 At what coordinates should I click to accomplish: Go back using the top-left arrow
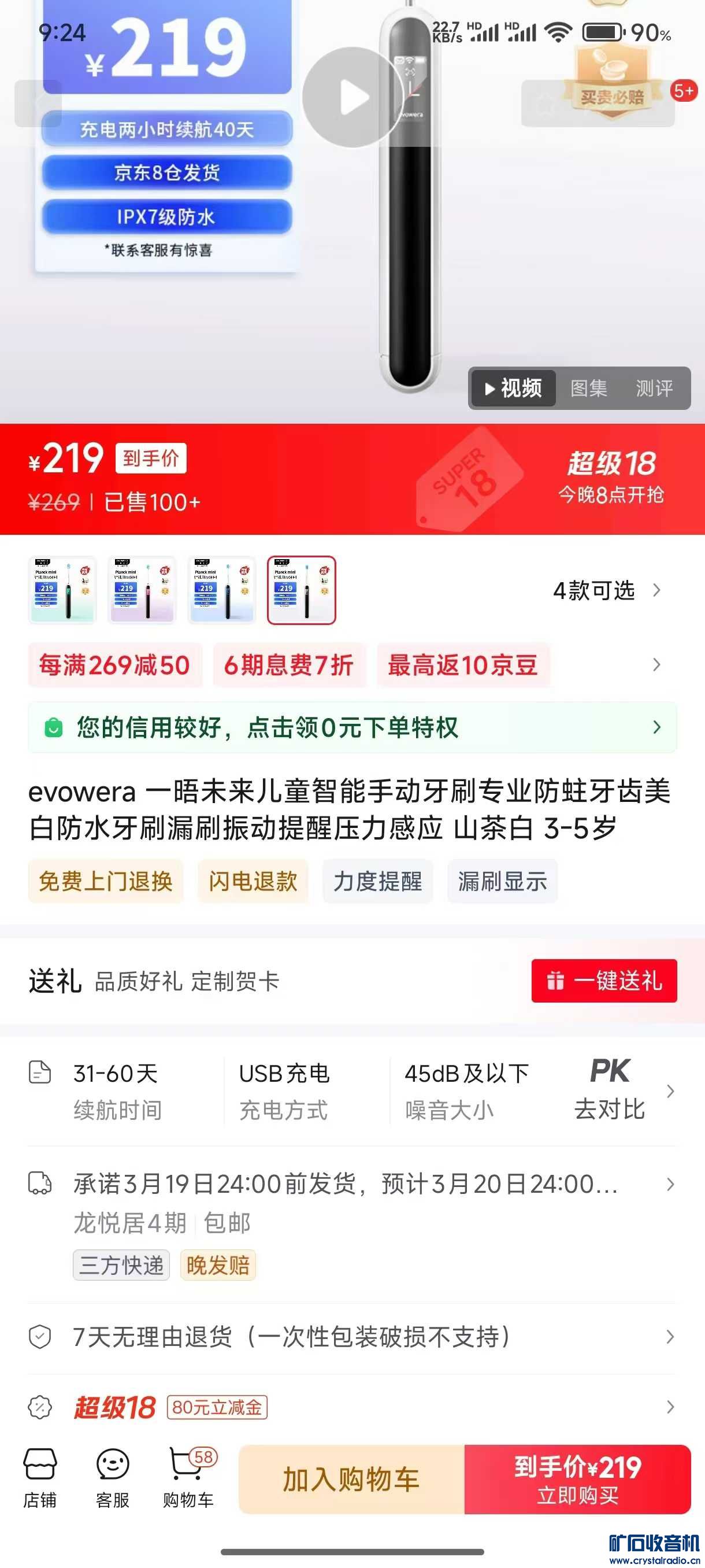click(x=38, y=103)
